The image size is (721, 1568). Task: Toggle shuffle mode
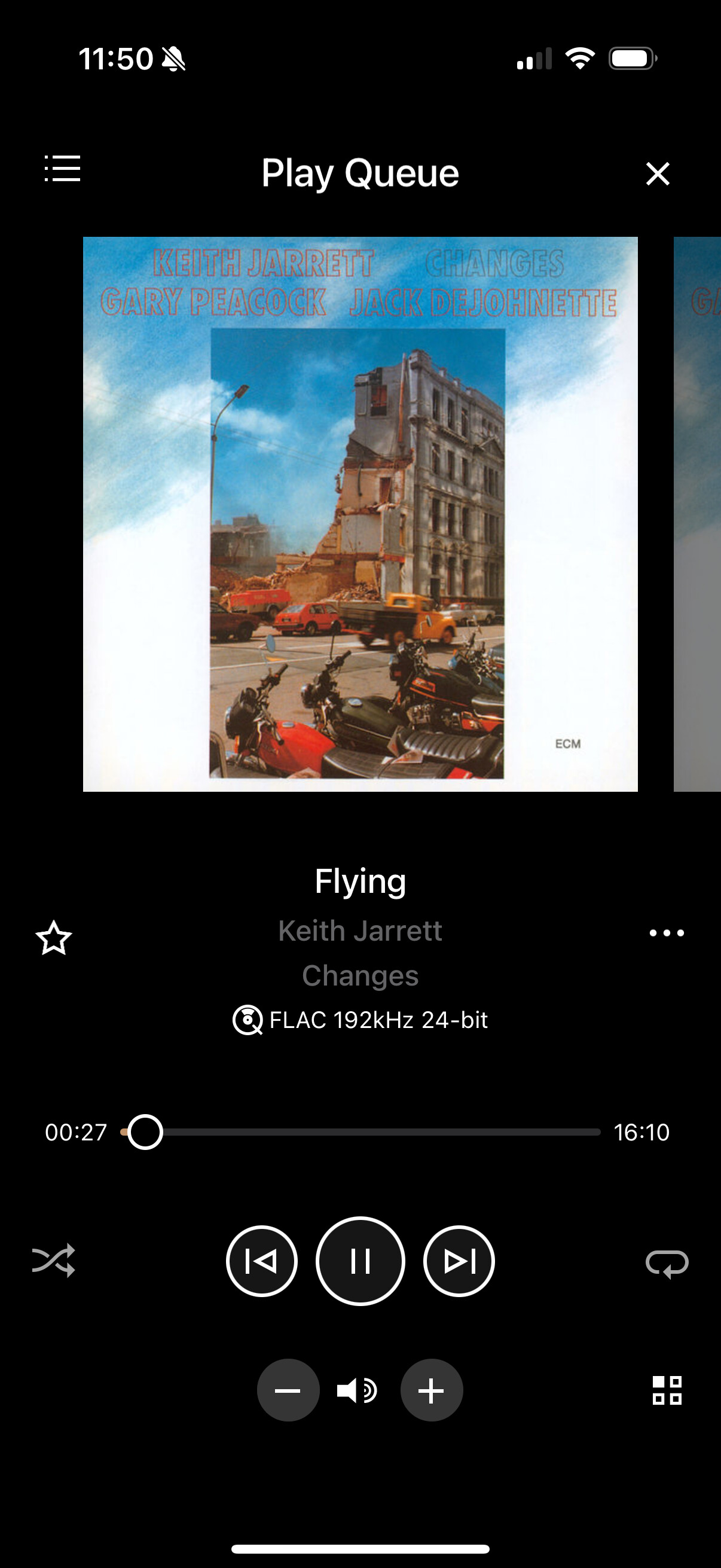coord(54,1260)
